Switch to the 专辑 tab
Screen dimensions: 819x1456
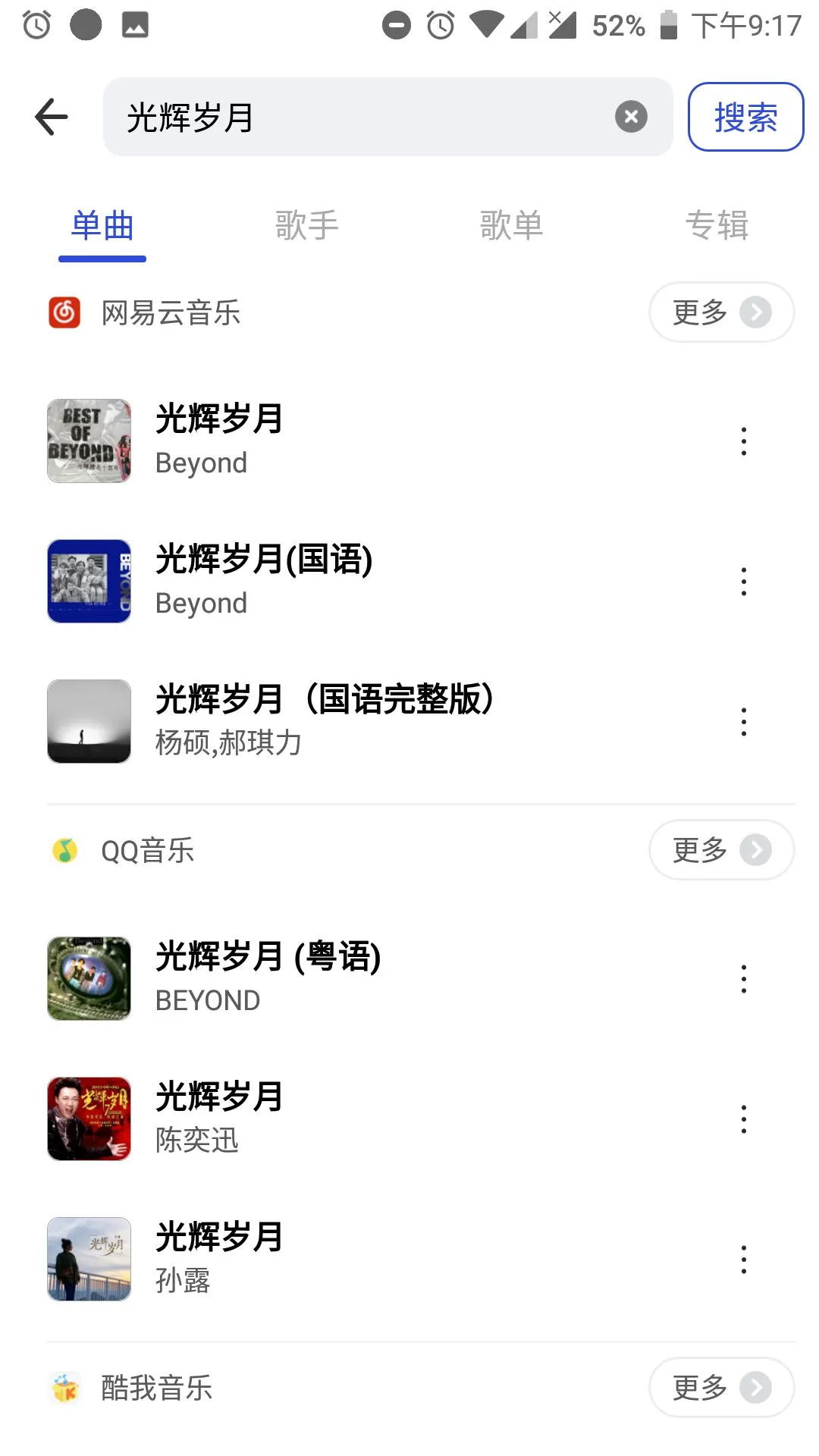point(716,226)
